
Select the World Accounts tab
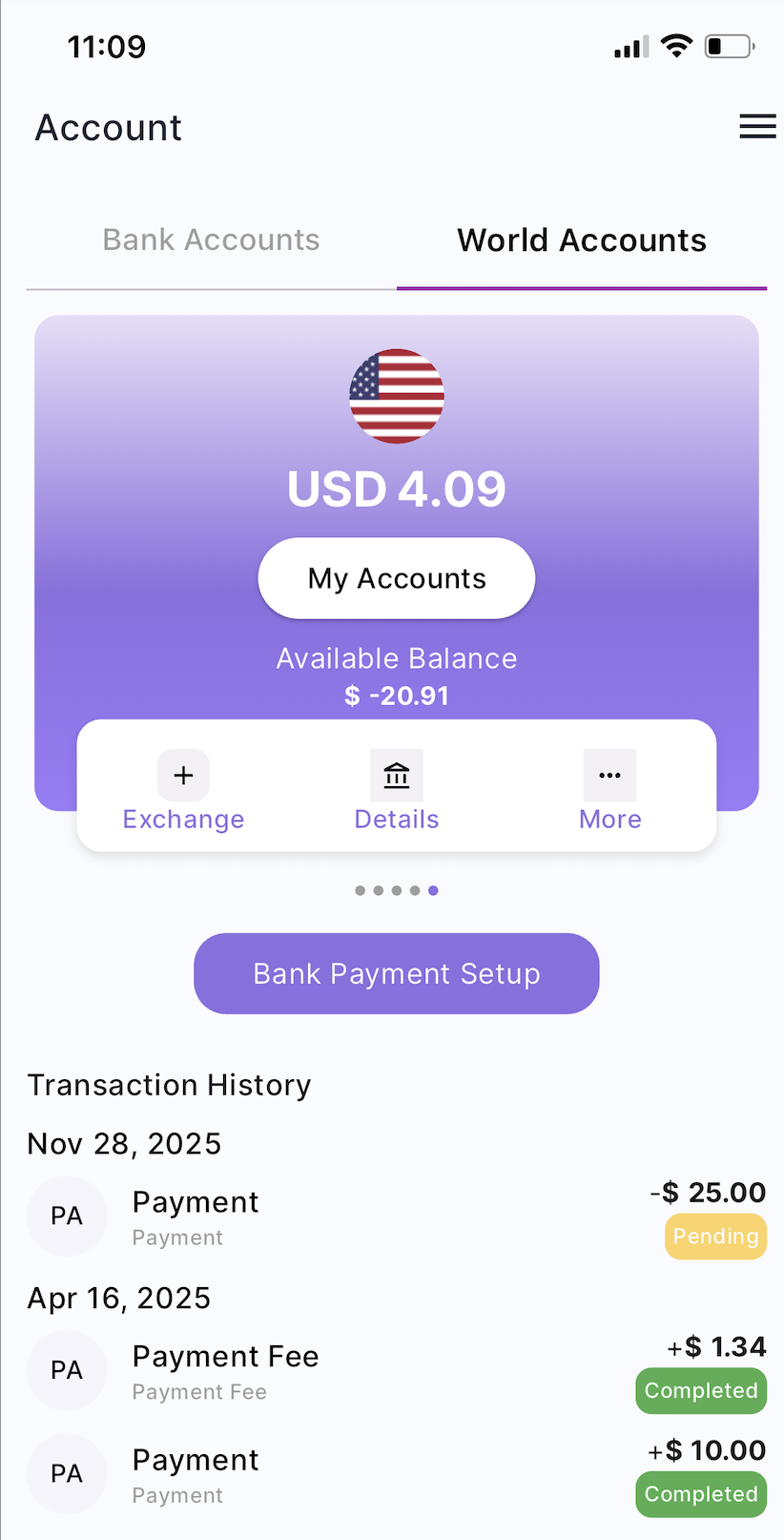[x=582, y=240]
